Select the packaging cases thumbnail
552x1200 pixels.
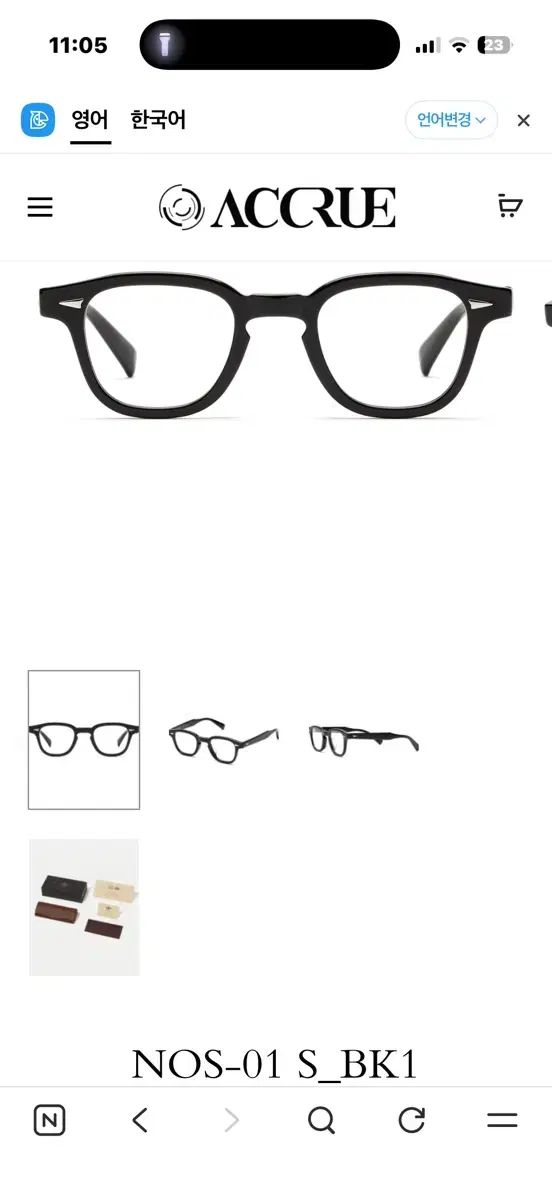[84, 907]
